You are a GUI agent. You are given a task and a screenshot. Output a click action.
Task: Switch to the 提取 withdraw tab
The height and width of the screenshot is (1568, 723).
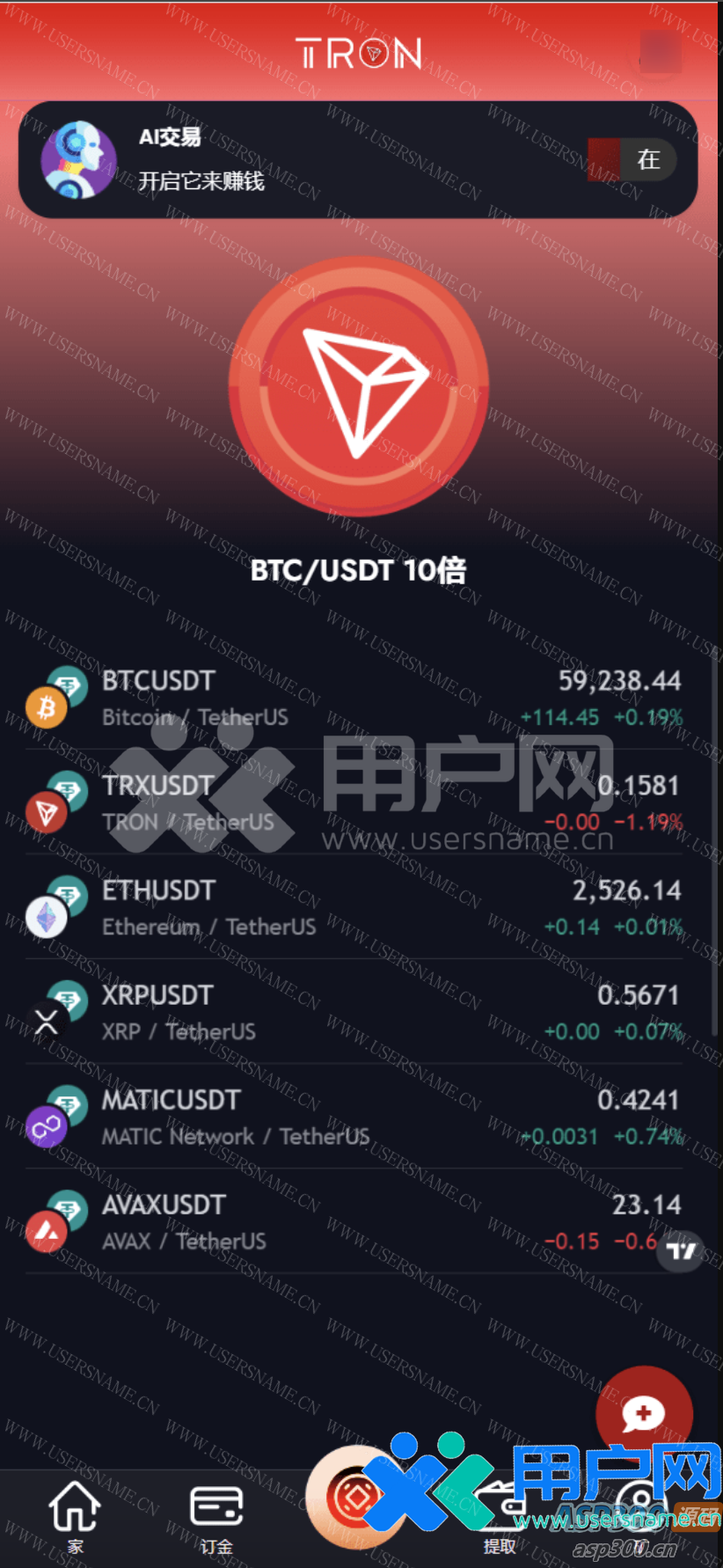(x=500, y=1515)
